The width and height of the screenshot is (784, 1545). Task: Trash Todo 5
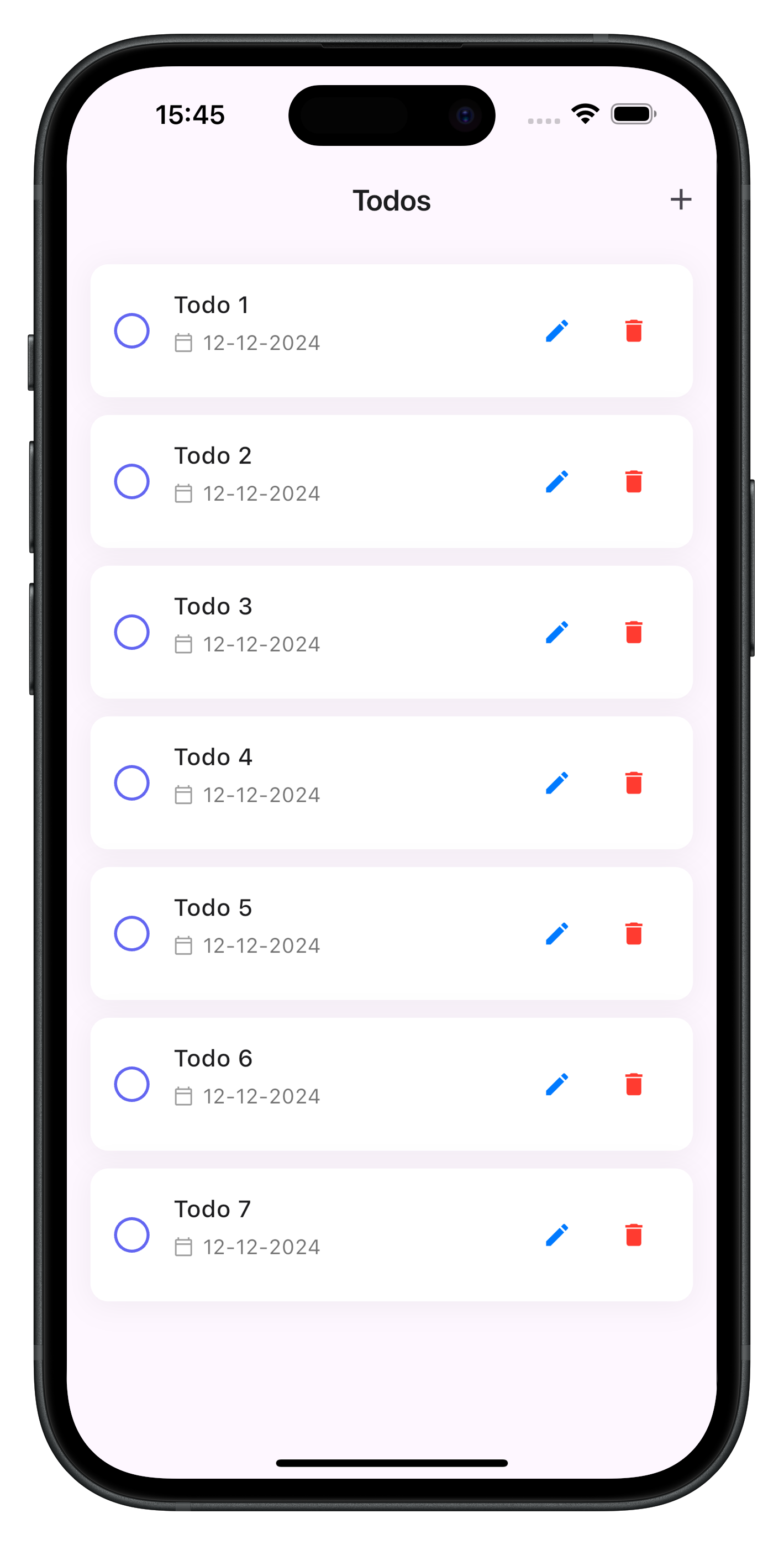point(633,934)
